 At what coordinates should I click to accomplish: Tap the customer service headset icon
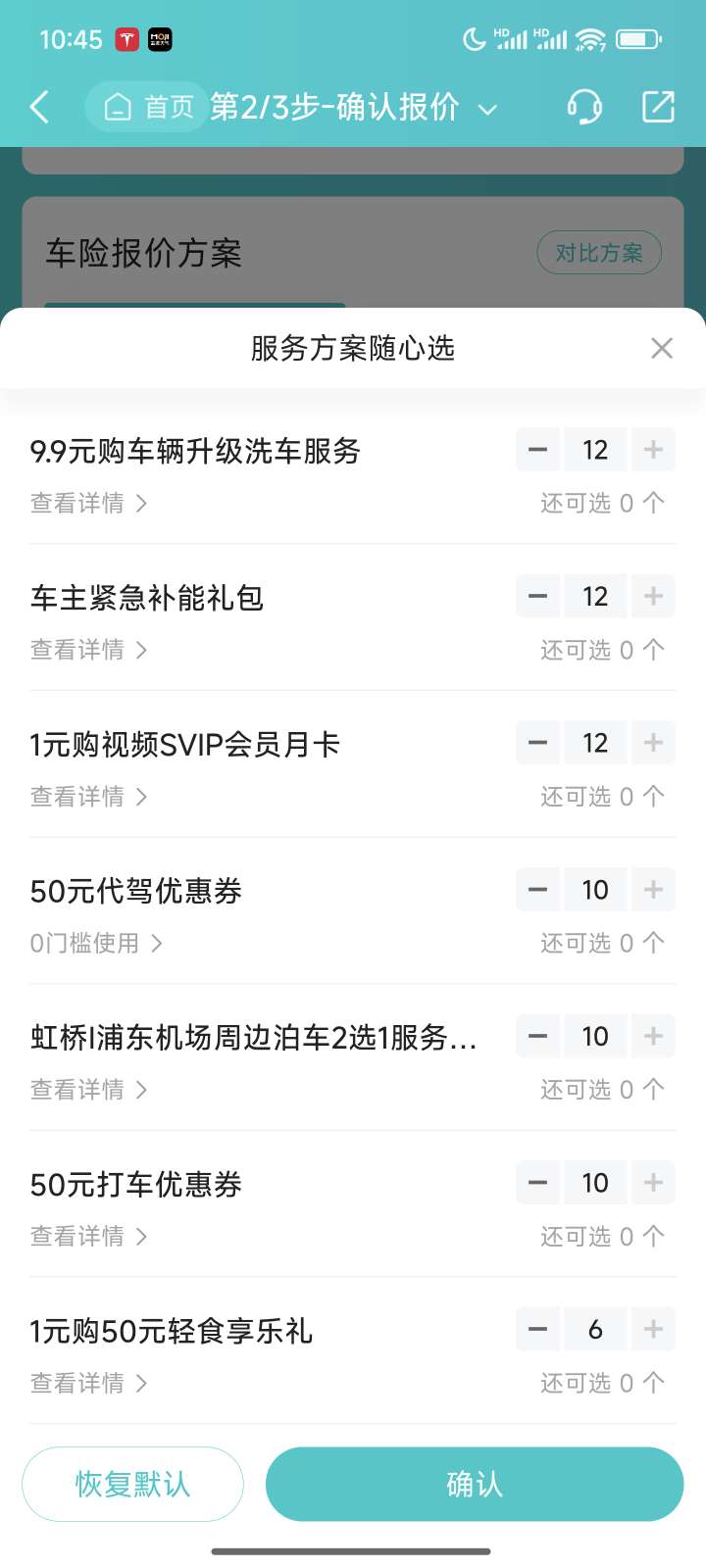click(x=583, y=107)
